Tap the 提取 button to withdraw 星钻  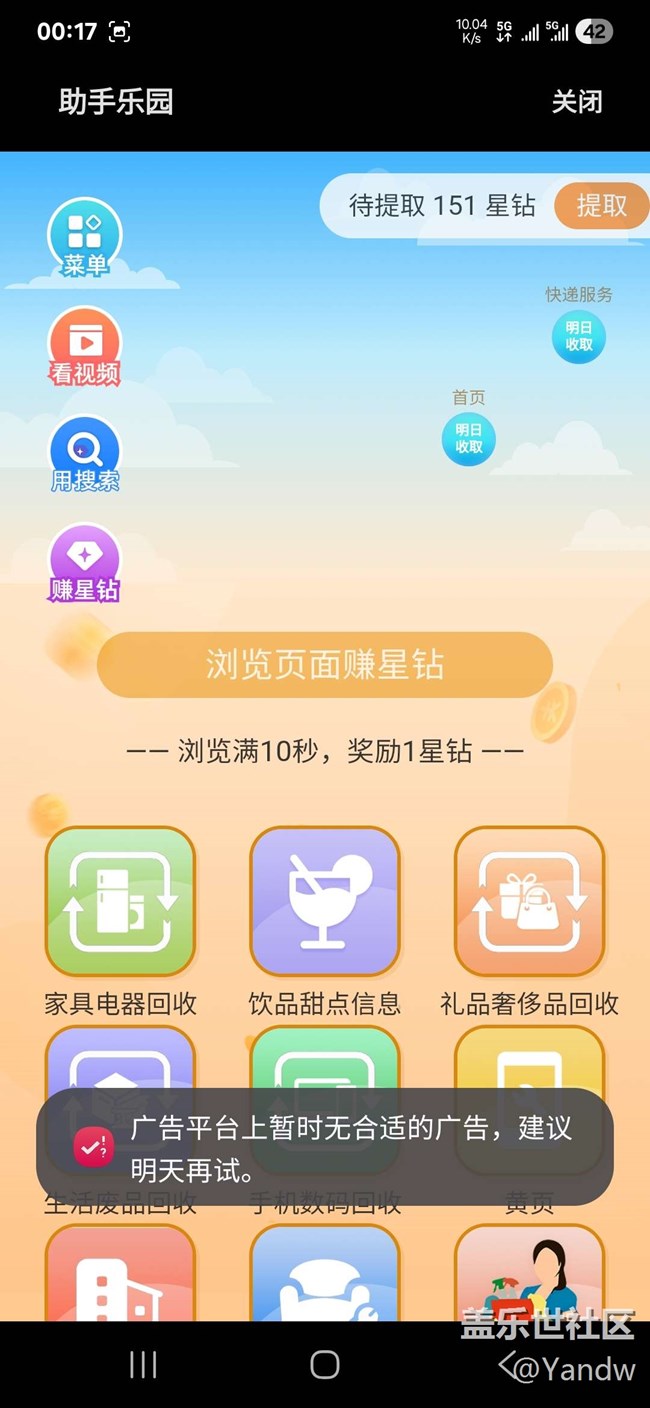click(x=601, y=205)
